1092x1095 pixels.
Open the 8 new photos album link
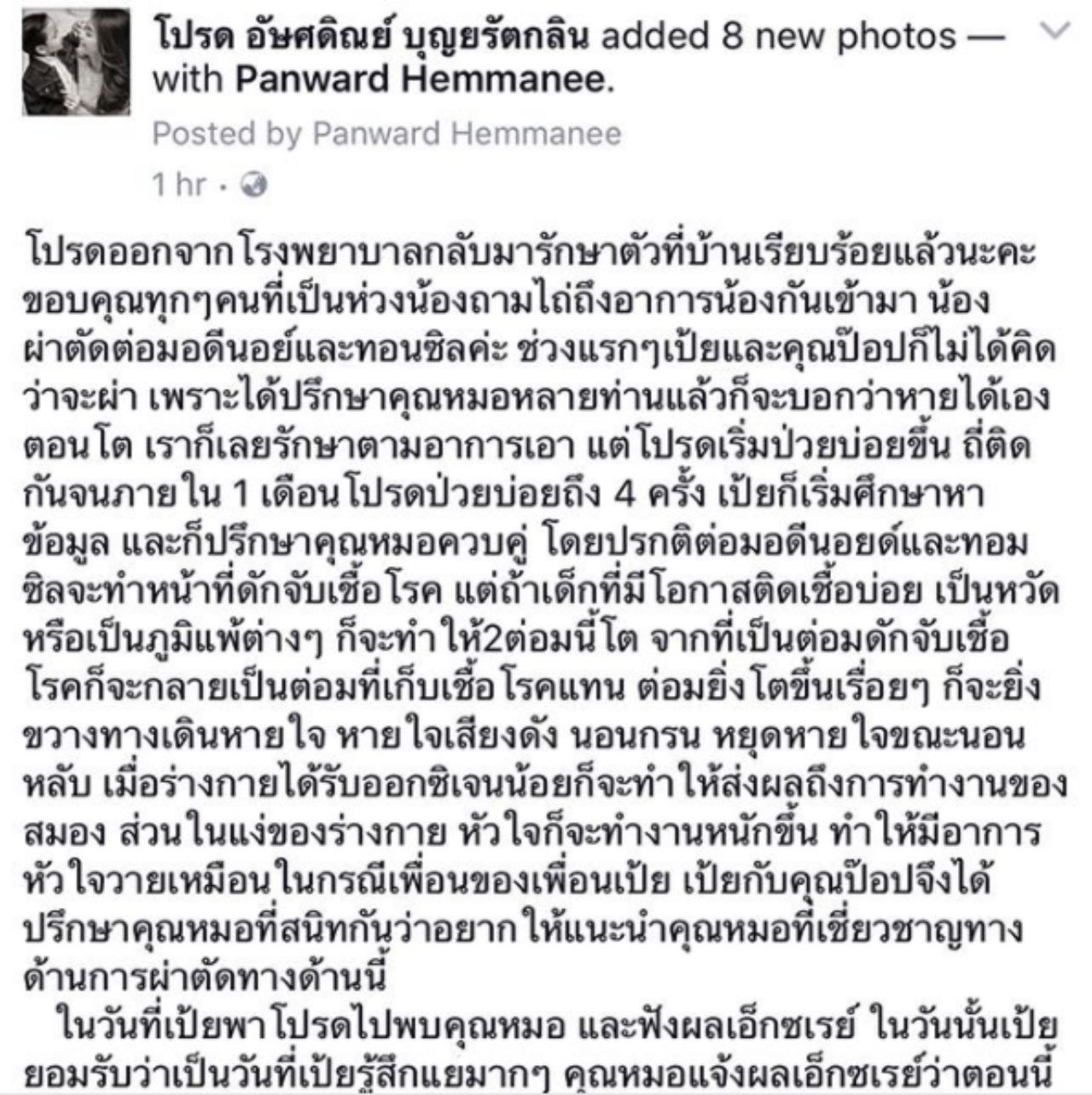(839, 36)
